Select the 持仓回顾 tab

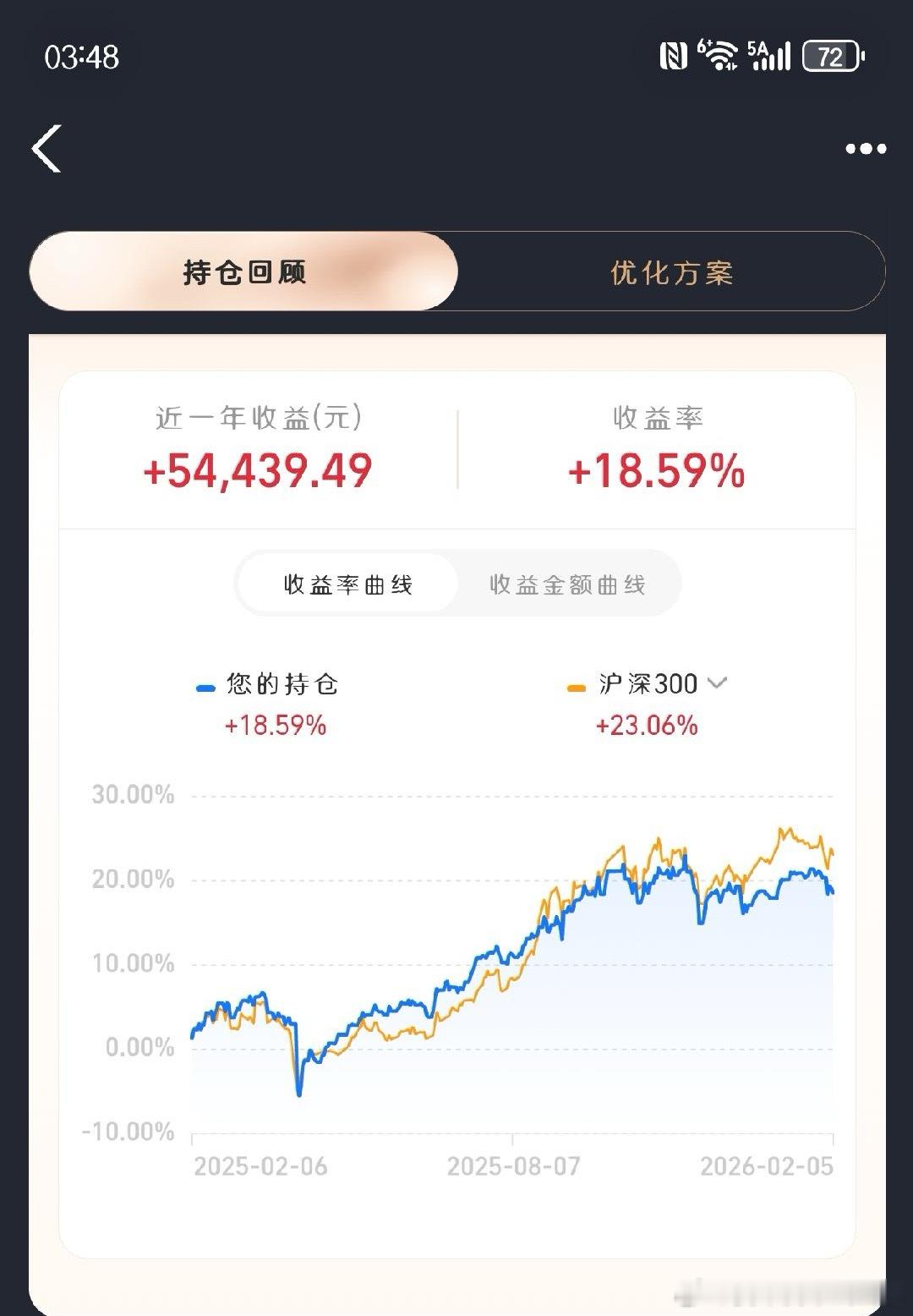click(243, 272)
